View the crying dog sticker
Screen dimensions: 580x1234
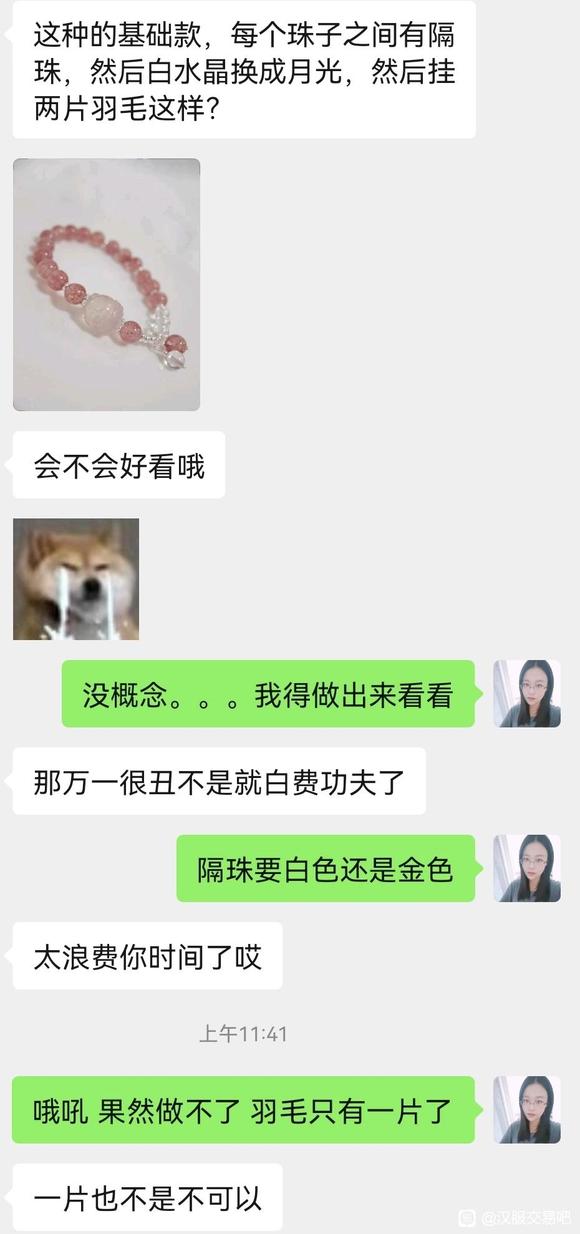pyautogui.click(x=76, y=579)
